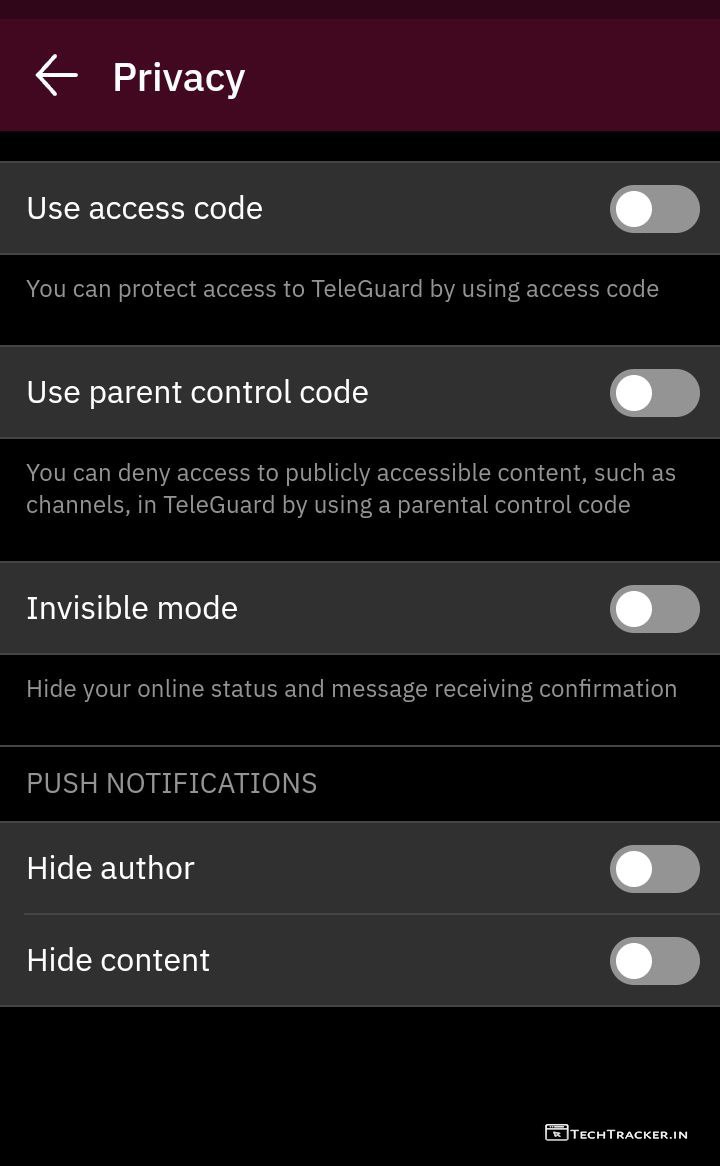
Task: Enable the Use access code switch
Action: click(x=654, y=209)
